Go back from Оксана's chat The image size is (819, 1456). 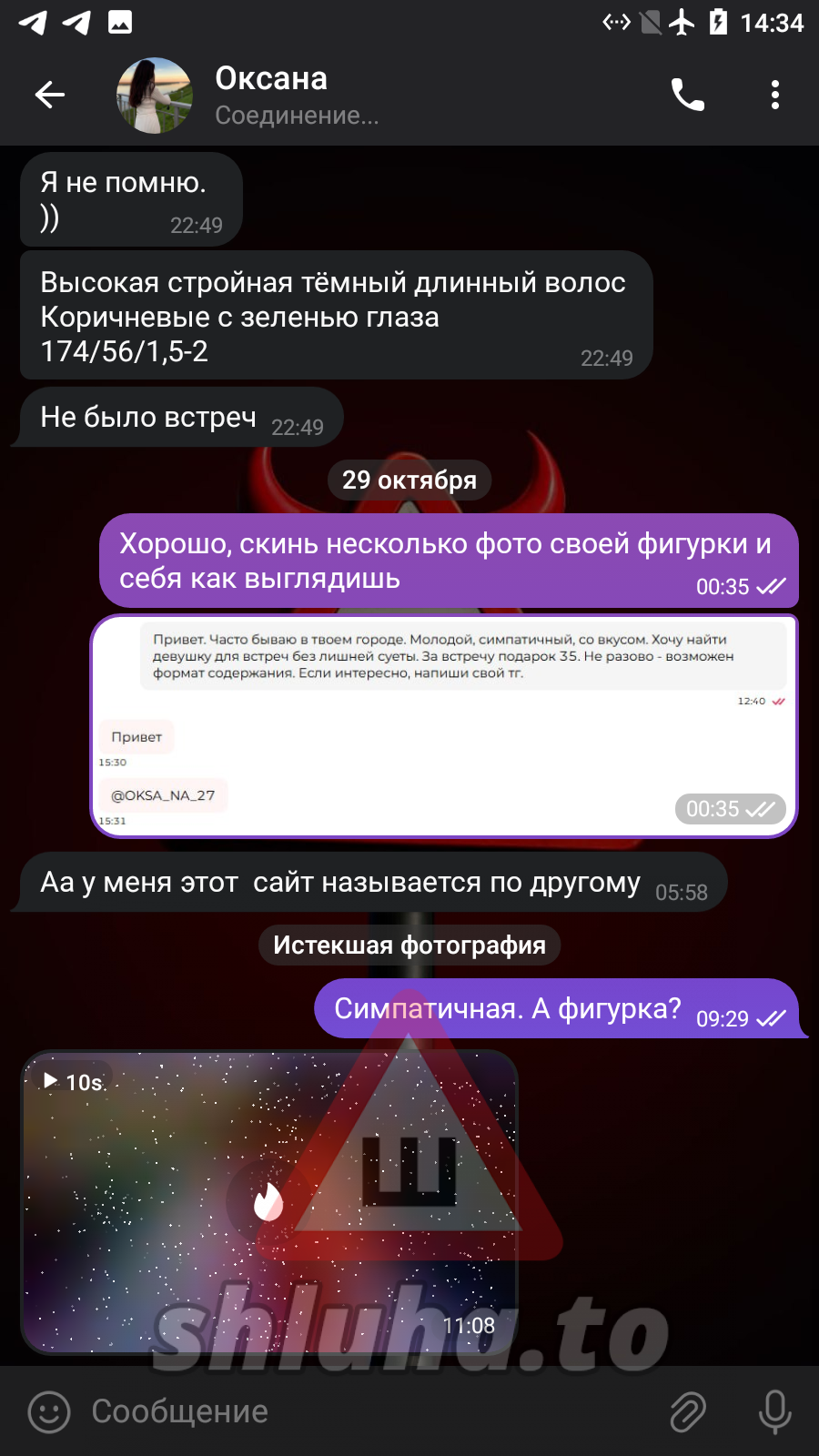pyautogui.click(x=50, y=95)
